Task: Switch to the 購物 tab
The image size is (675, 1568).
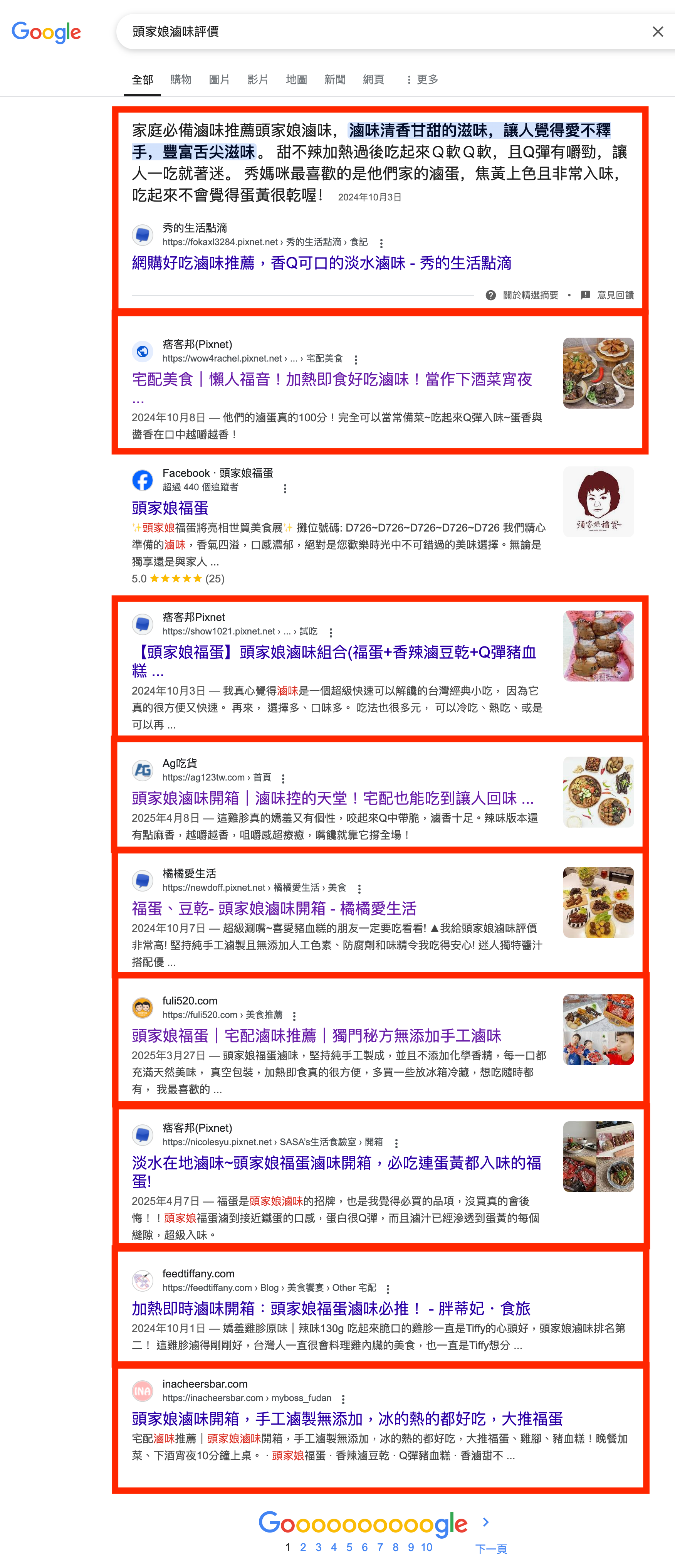Action: point(181,79)
